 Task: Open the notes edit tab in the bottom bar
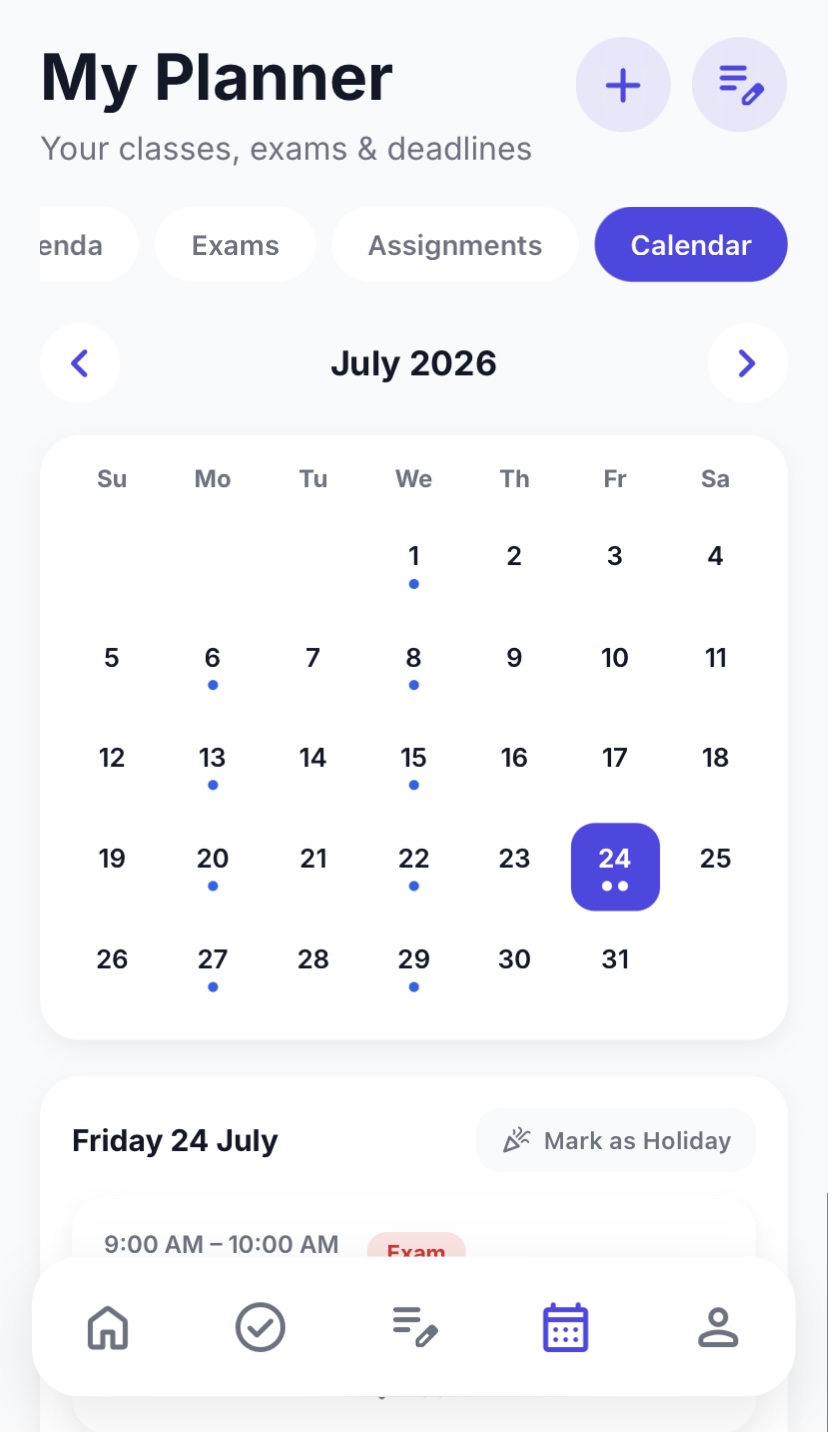(414, 1327)
